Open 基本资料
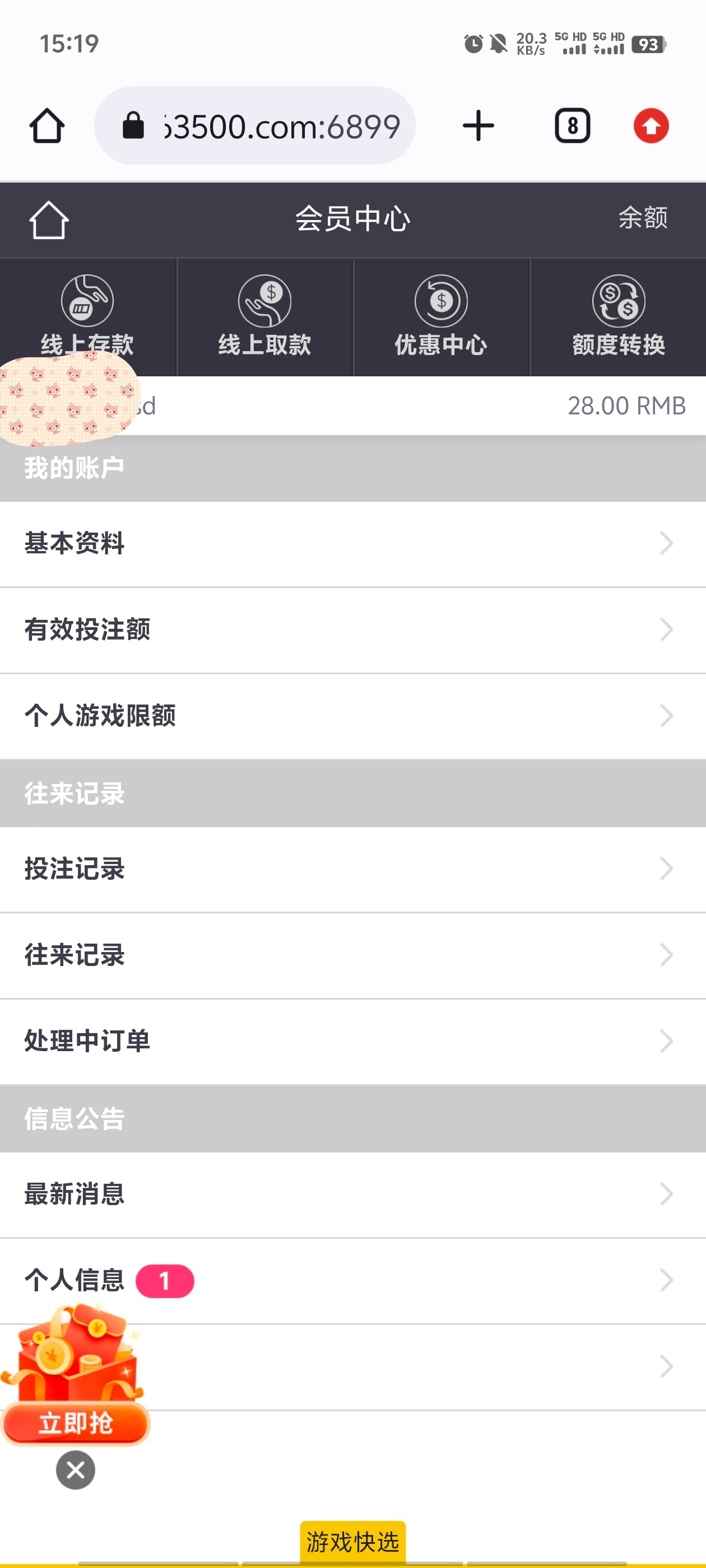The image size is (706, 1568). click(352, 544)
